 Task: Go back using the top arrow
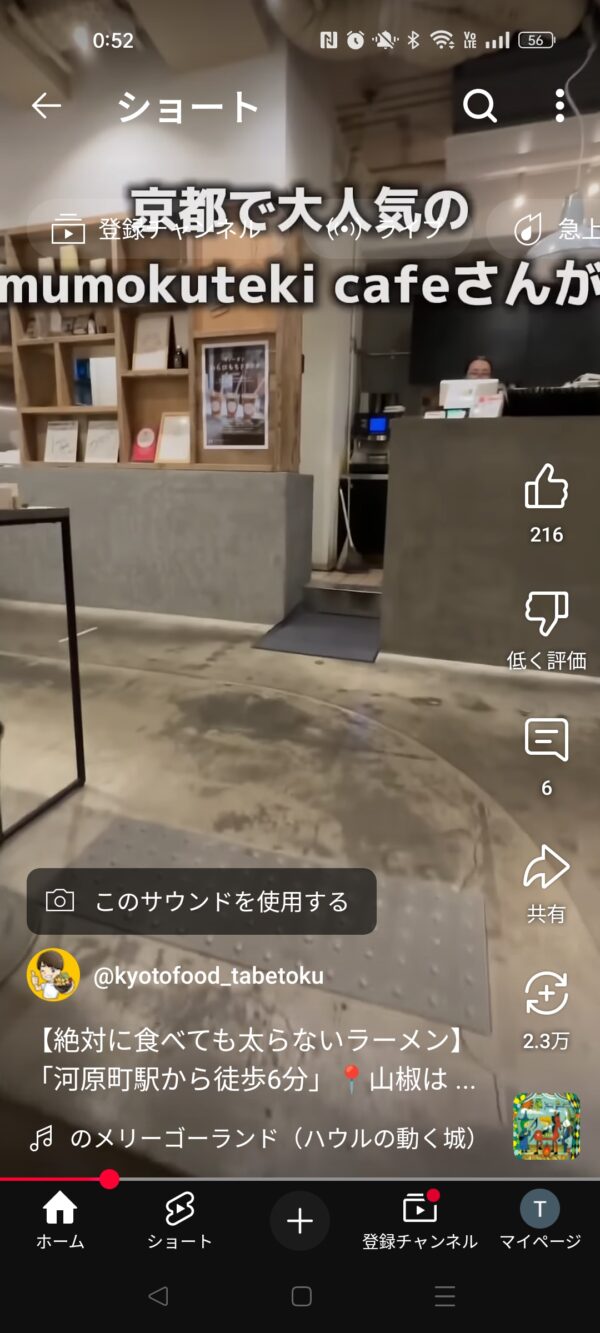46,106
